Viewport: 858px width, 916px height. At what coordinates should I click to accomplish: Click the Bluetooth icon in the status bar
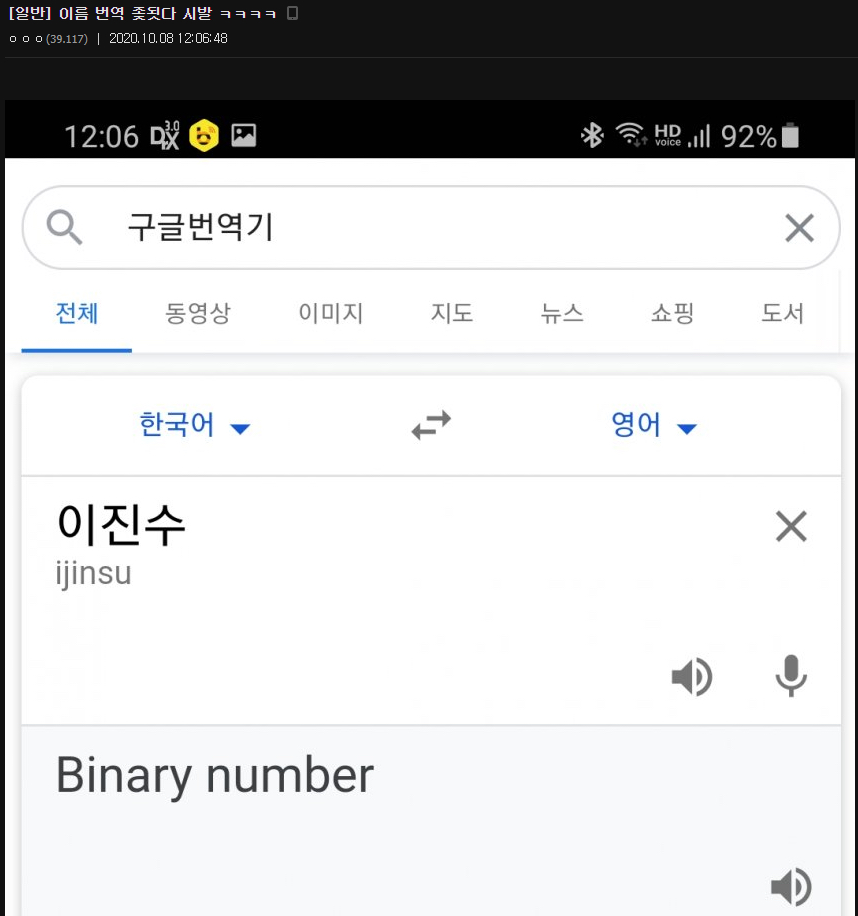tap(592, 135)
